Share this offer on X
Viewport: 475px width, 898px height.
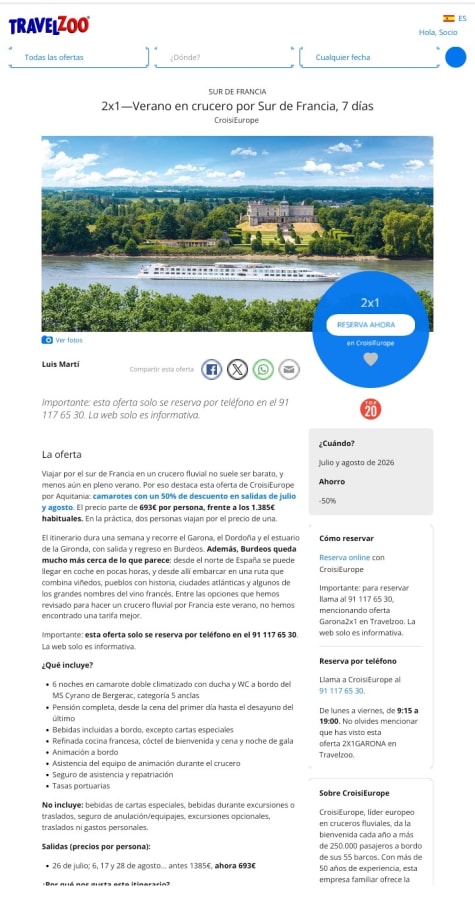tap(237, 369)
